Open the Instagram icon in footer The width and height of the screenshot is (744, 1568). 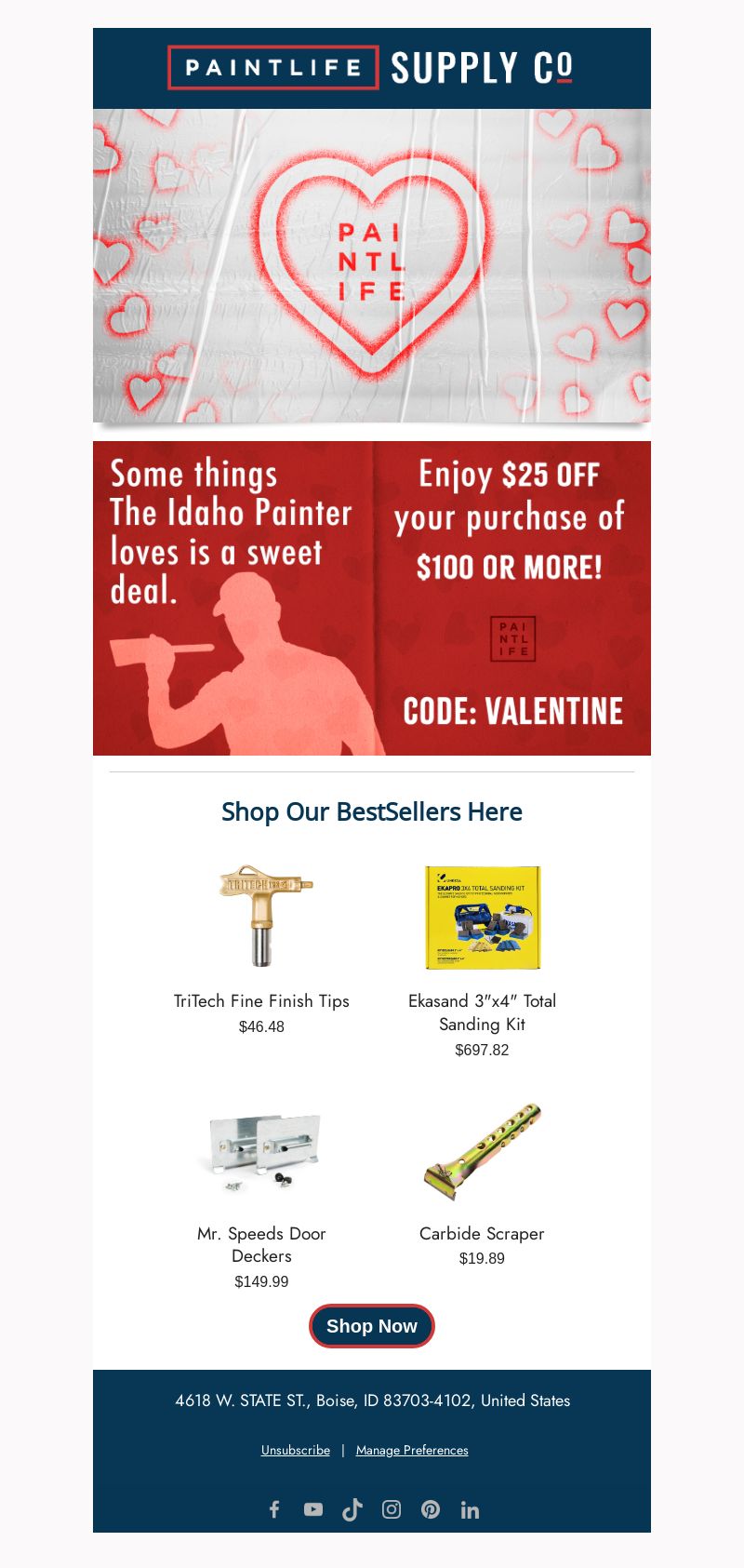tap(392, 1509)
